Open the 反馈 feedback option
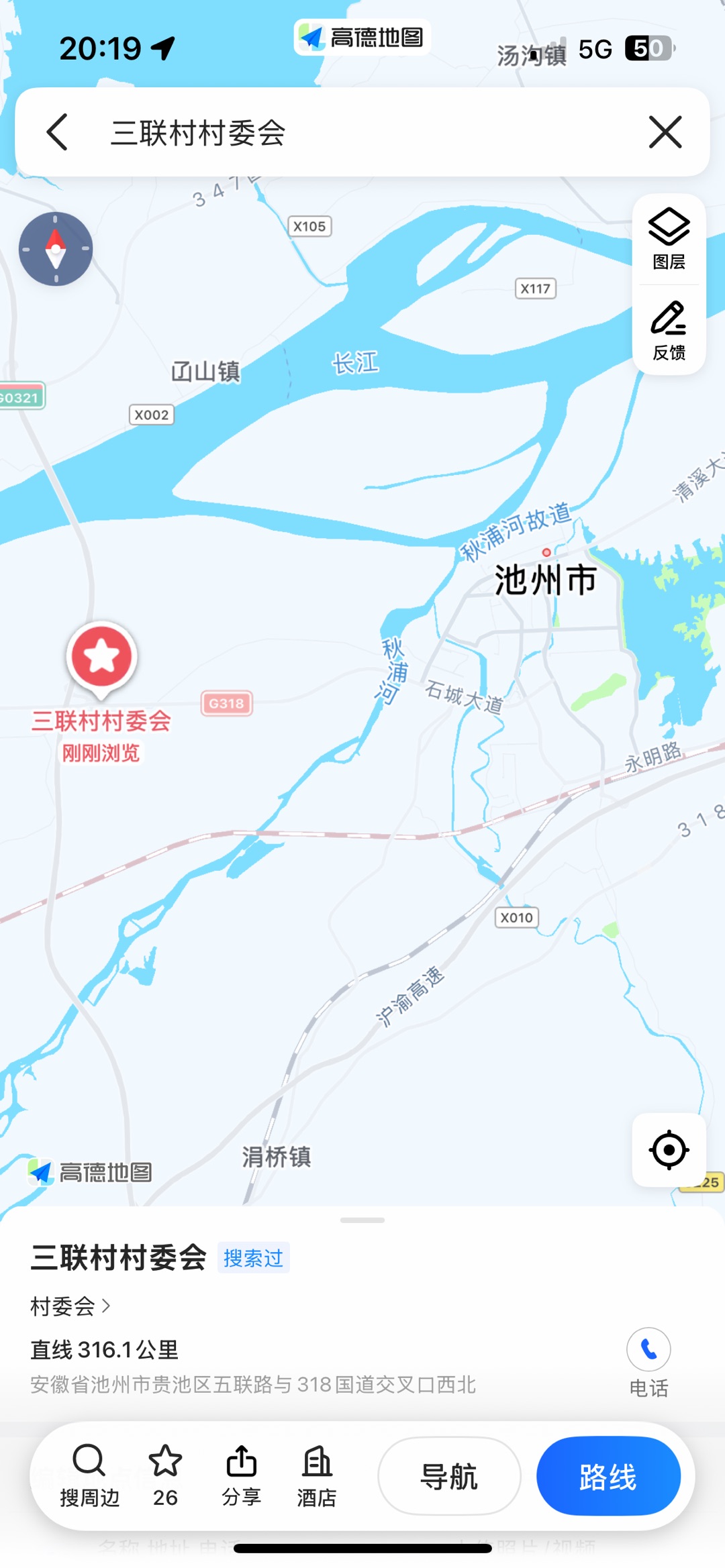The image size is (725, 1568). 669,331
